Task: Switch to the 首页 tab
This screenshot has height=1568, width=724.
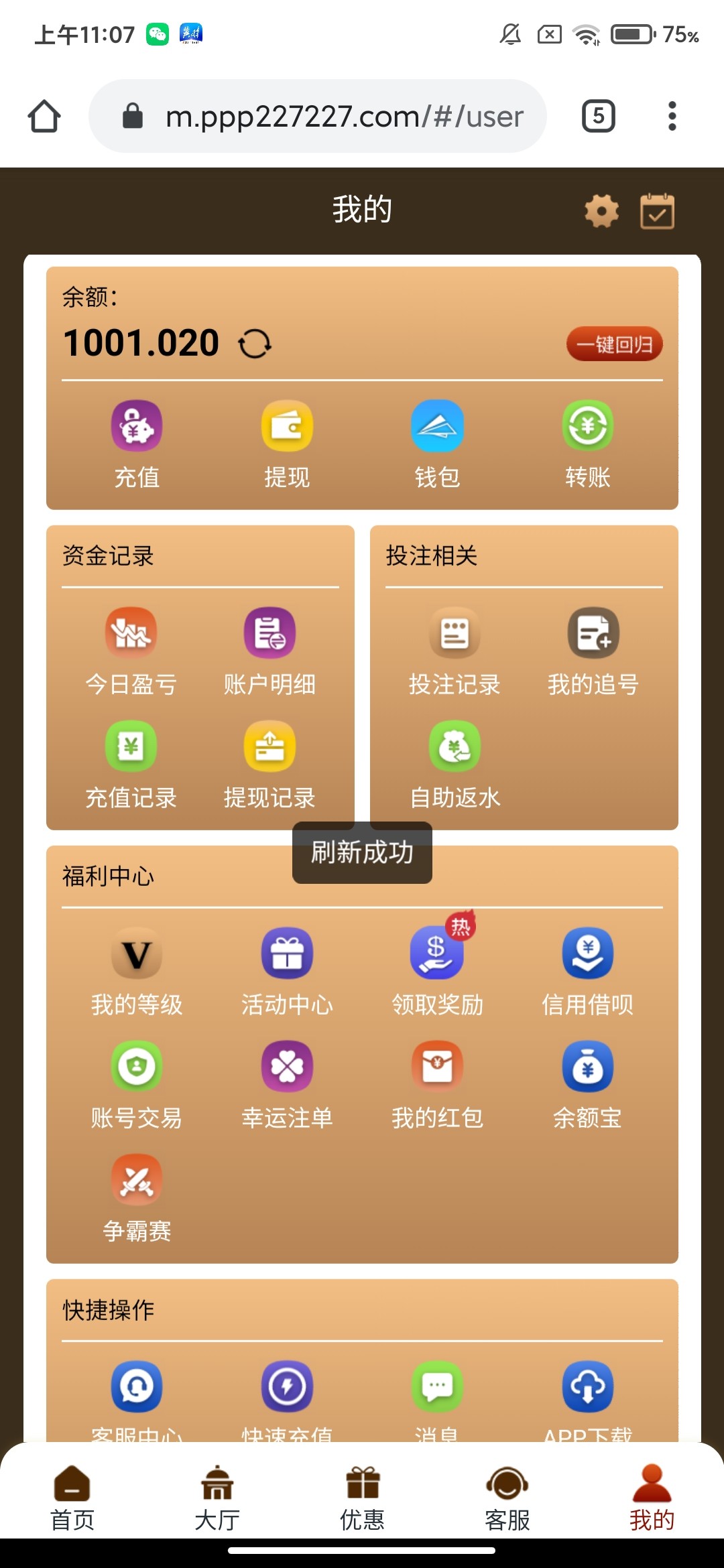Action: (72, 1492)
